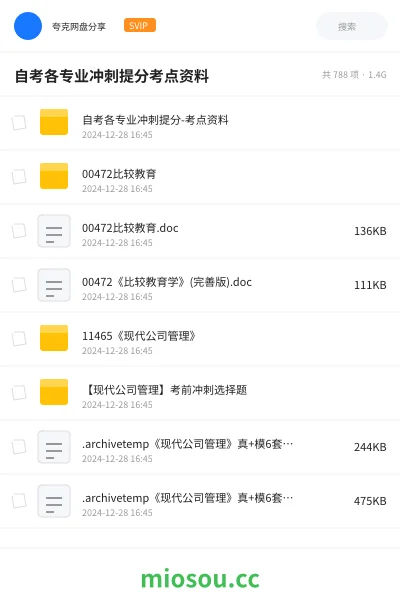
Task: Check the box for 00472比较教育 folder
Action: pos(19,177)
